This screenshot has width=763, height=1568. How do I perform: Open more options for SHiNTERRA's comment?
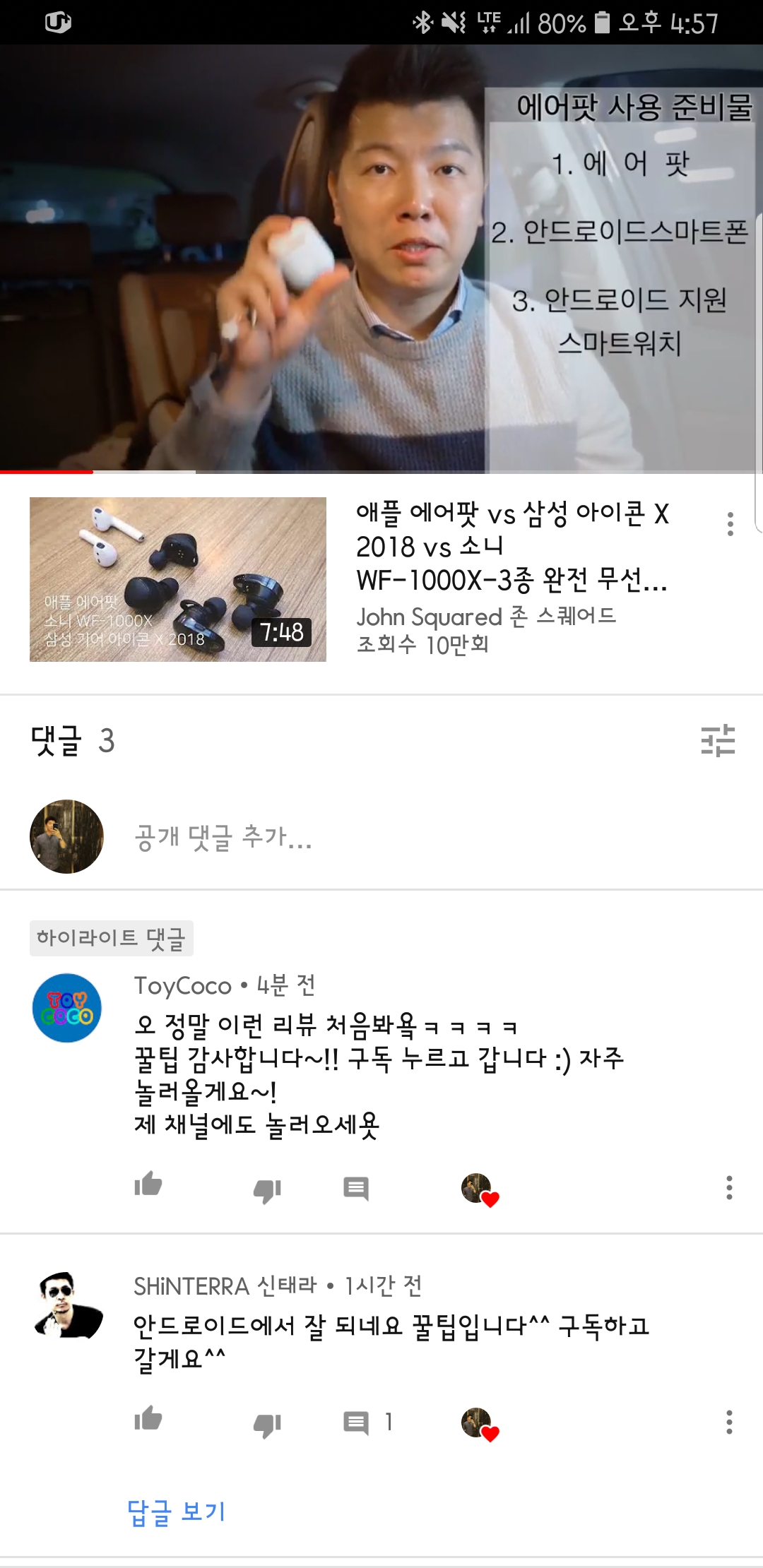coord(729,1422)
